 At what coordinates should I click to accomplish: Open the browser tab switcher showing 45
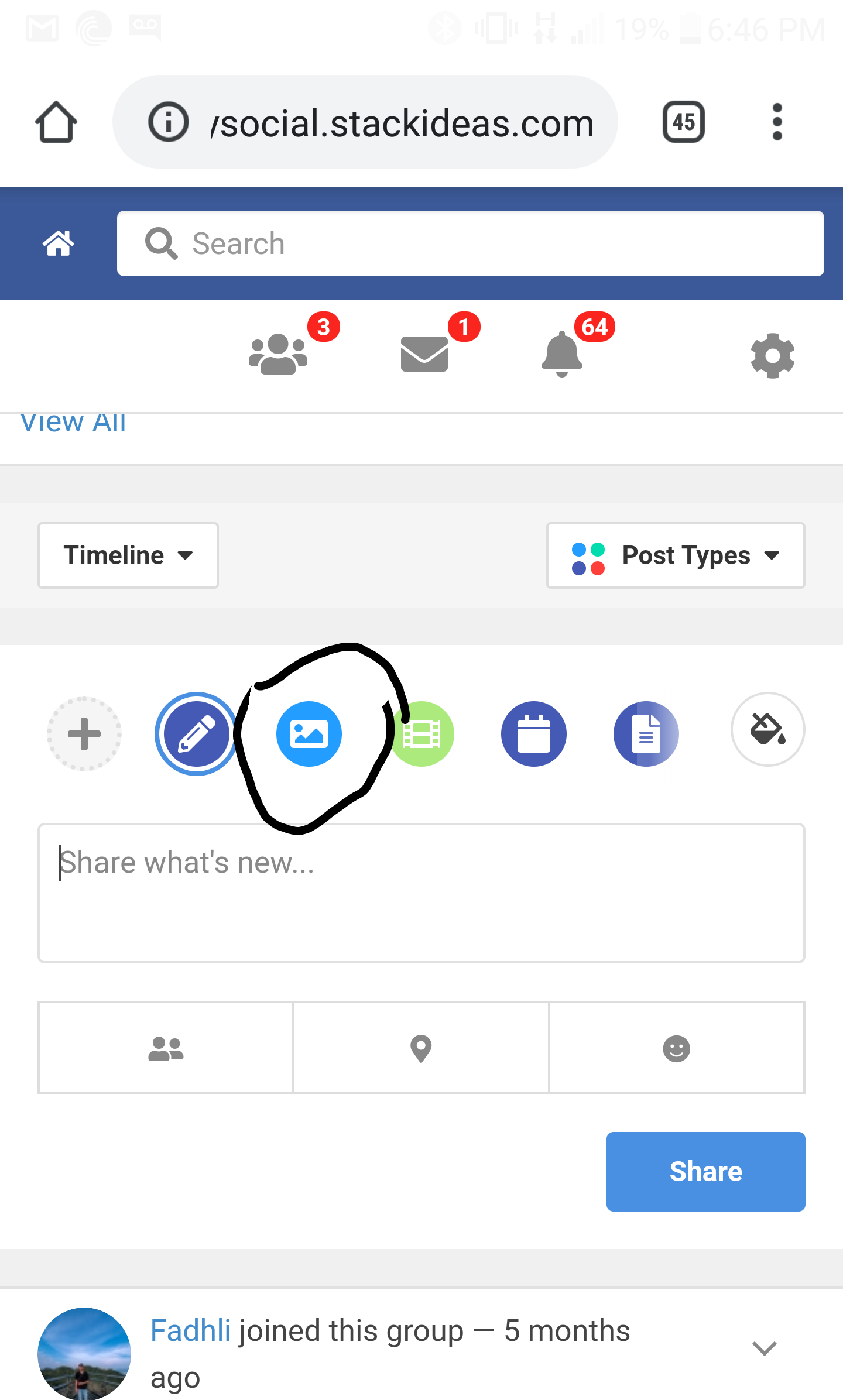click(x=683, y=122)
